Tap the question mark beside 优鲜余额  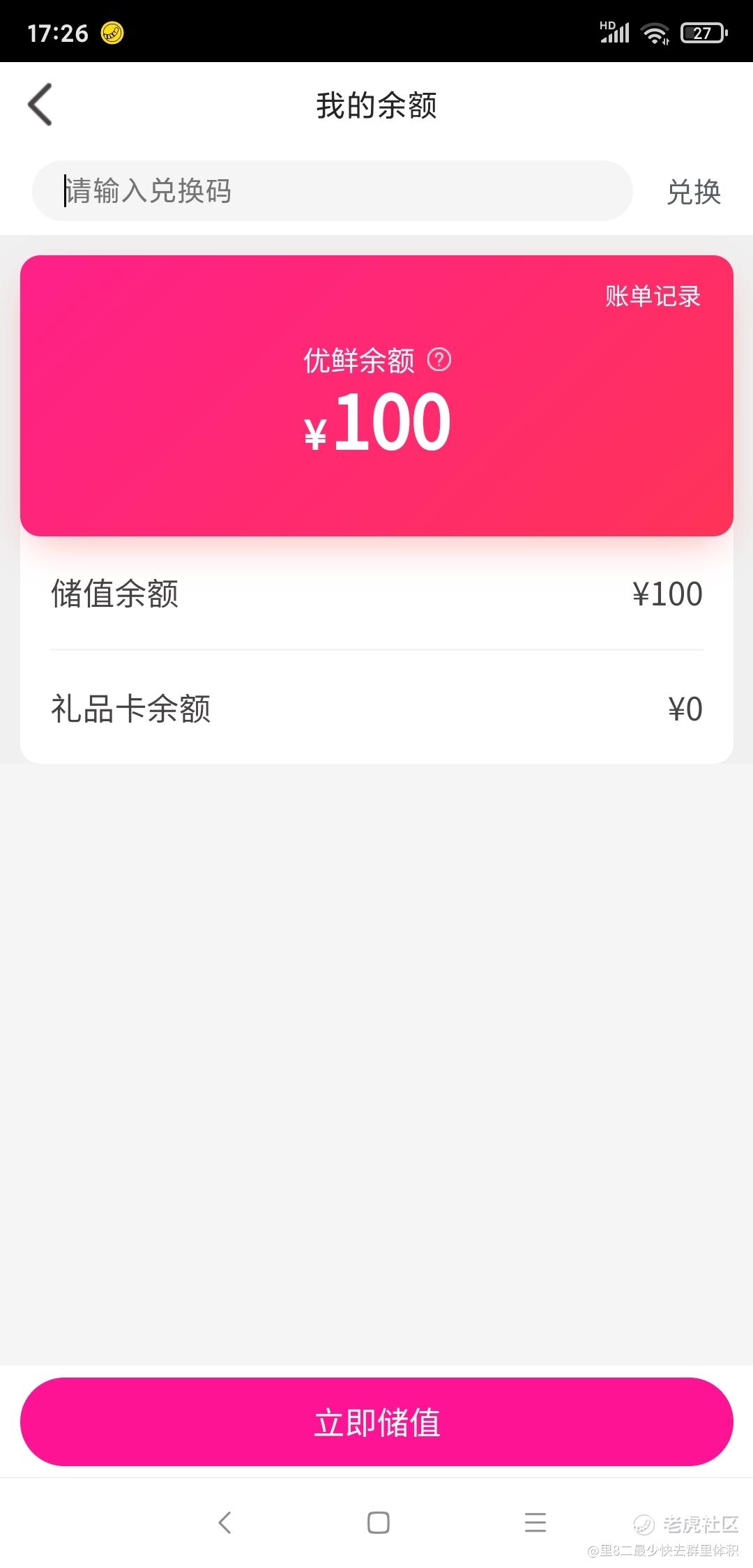click(439, 360)
